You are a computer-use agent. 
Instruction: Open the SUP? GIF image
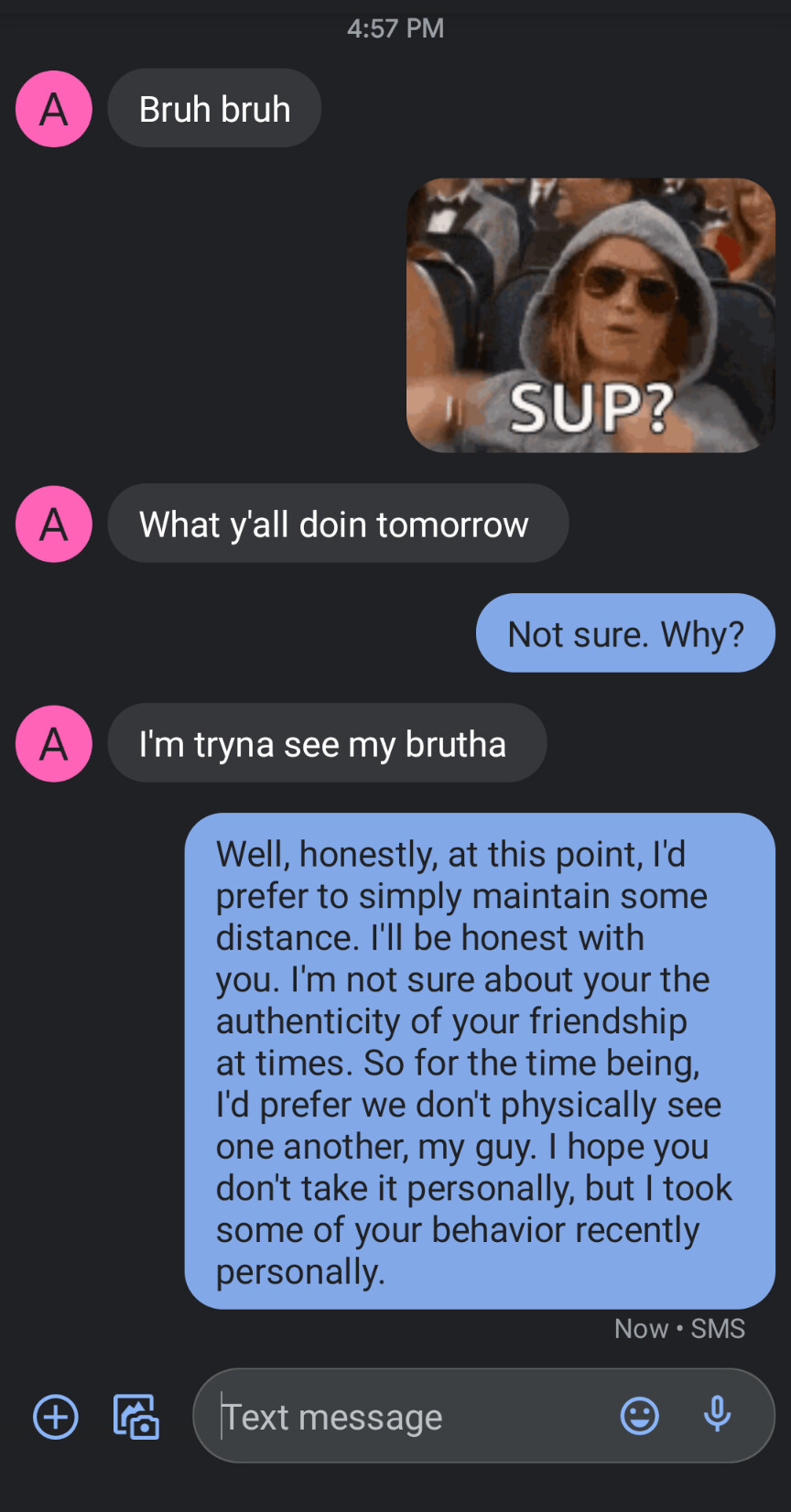point(591,315)
